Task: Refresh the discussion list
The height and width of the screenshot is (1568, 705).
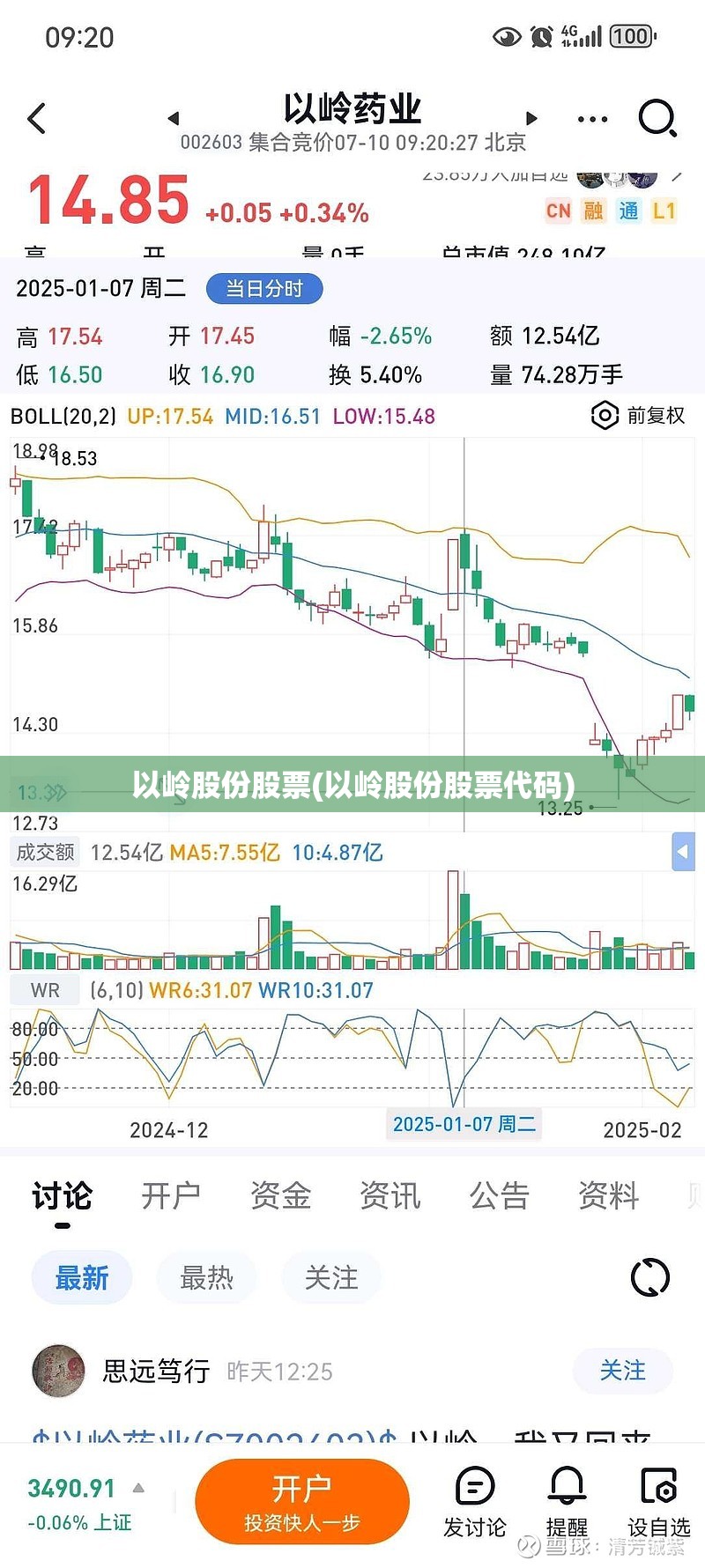Action: 650,1277
